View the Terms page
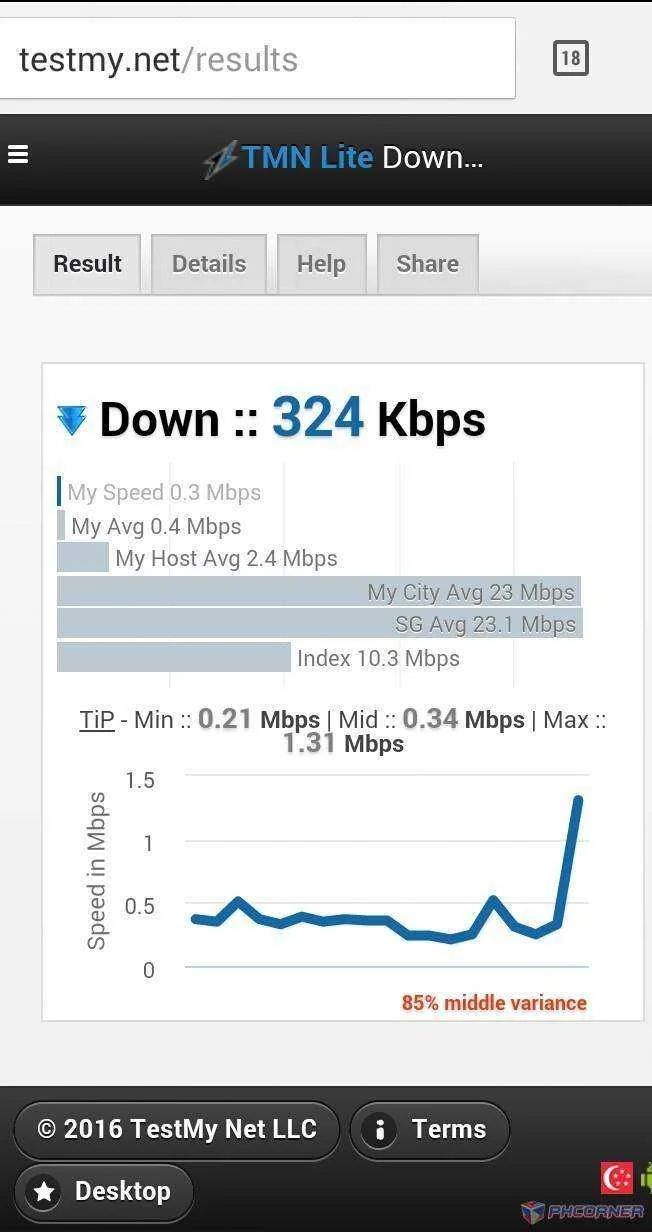The height and width of the screenshot is (1232, 652). [x=430, y=1130]
